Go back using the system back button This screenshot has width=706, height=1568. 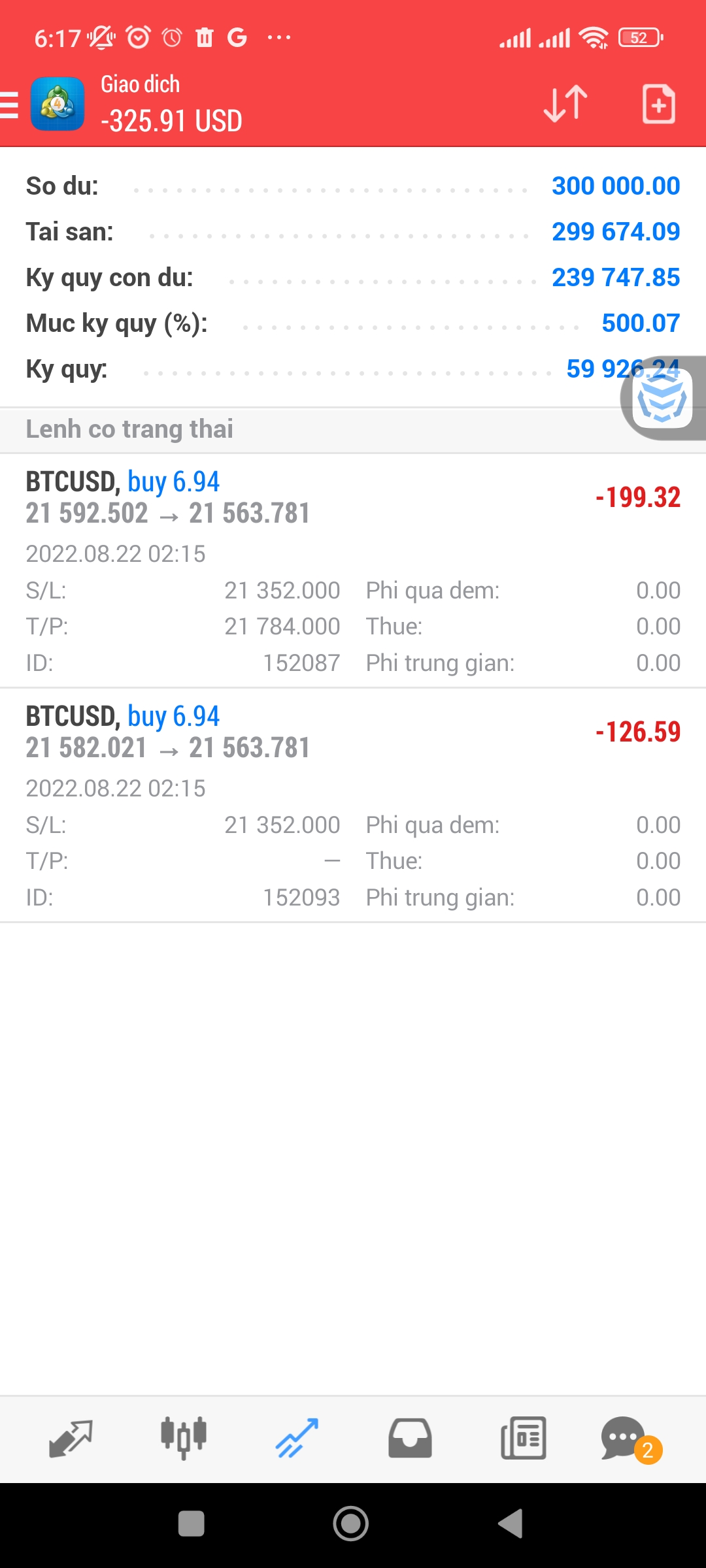pyautogui.click(x=511, y=1524)
